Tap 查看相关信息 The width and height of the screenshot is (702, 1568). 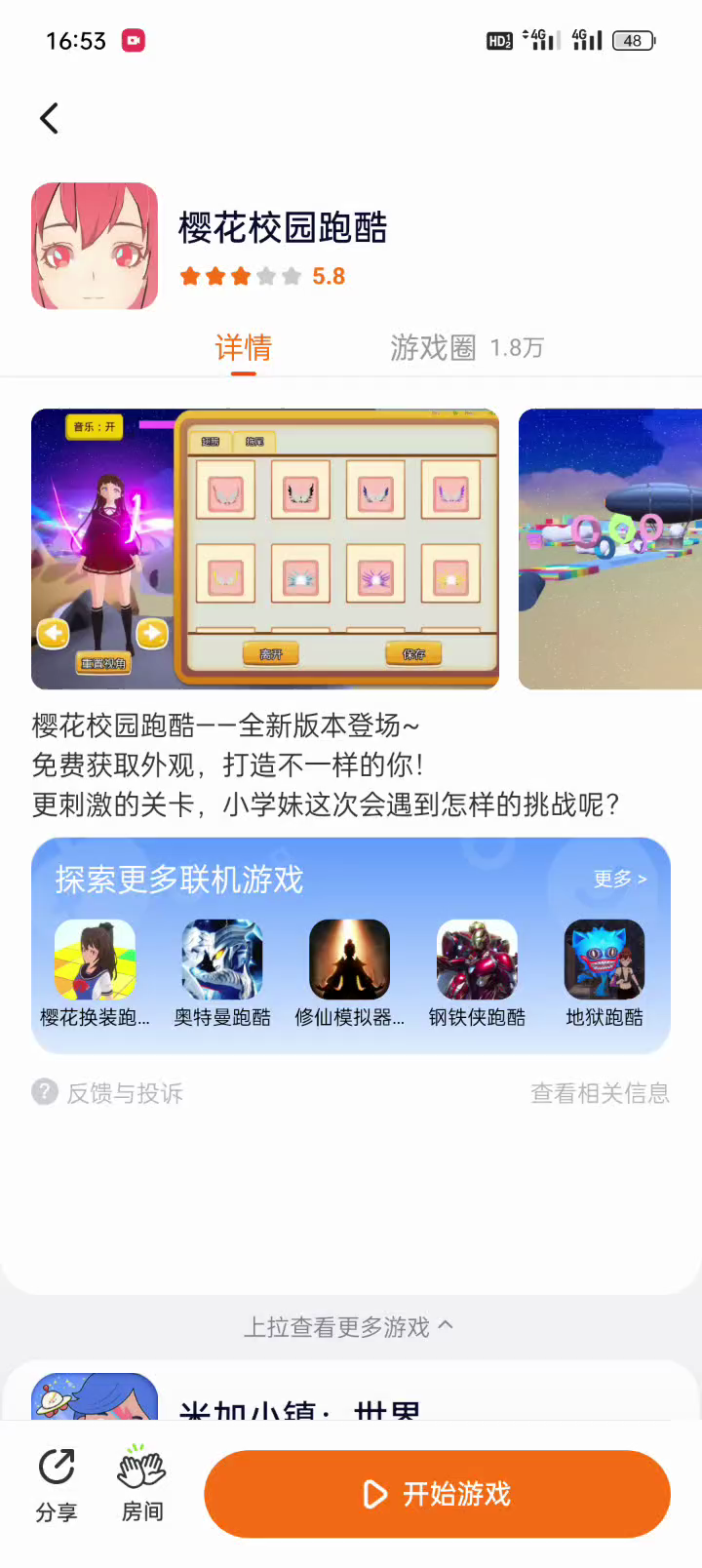600,1093
